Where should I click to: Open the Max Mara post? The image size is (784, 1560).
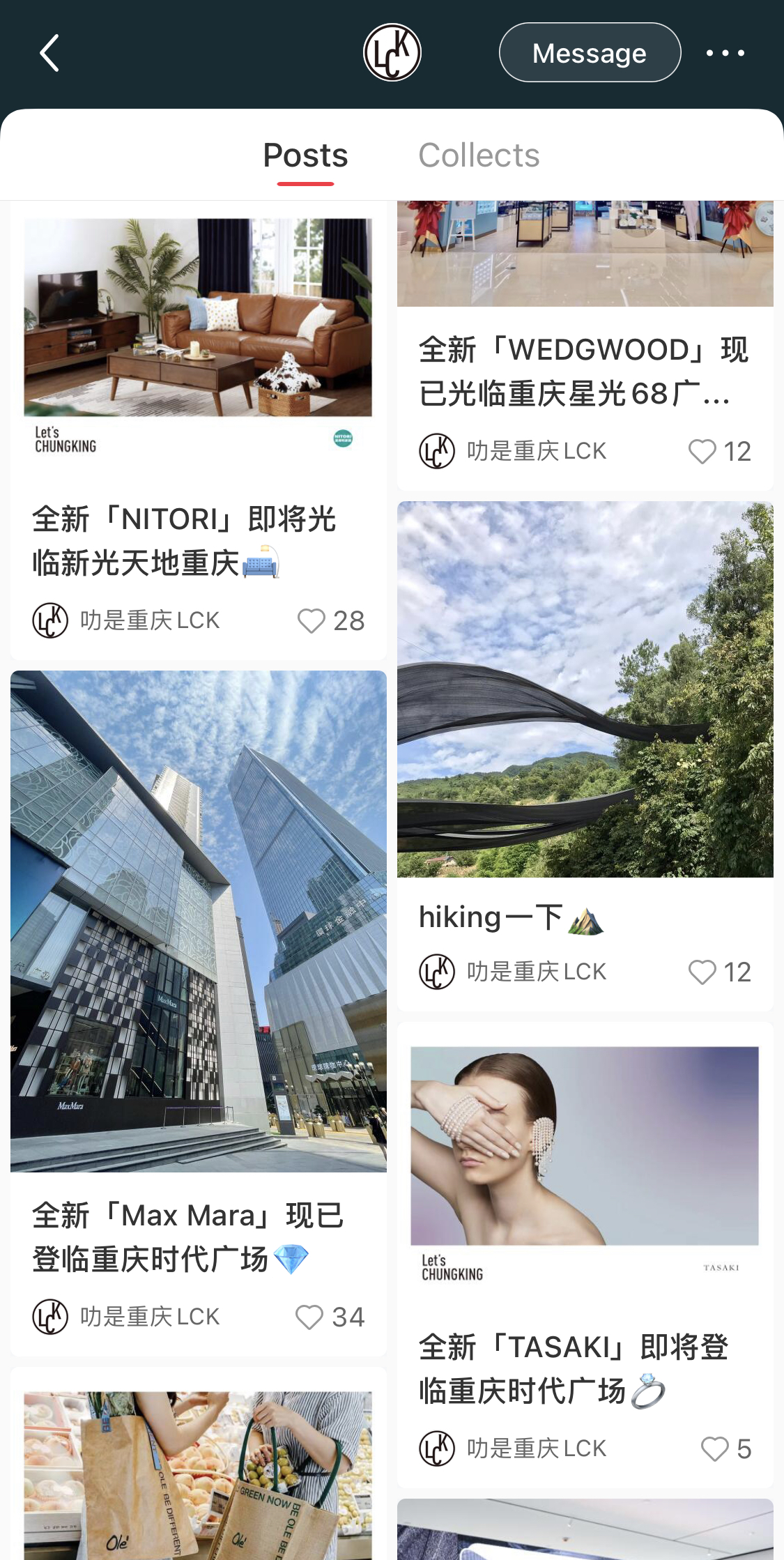click(198, 920)
